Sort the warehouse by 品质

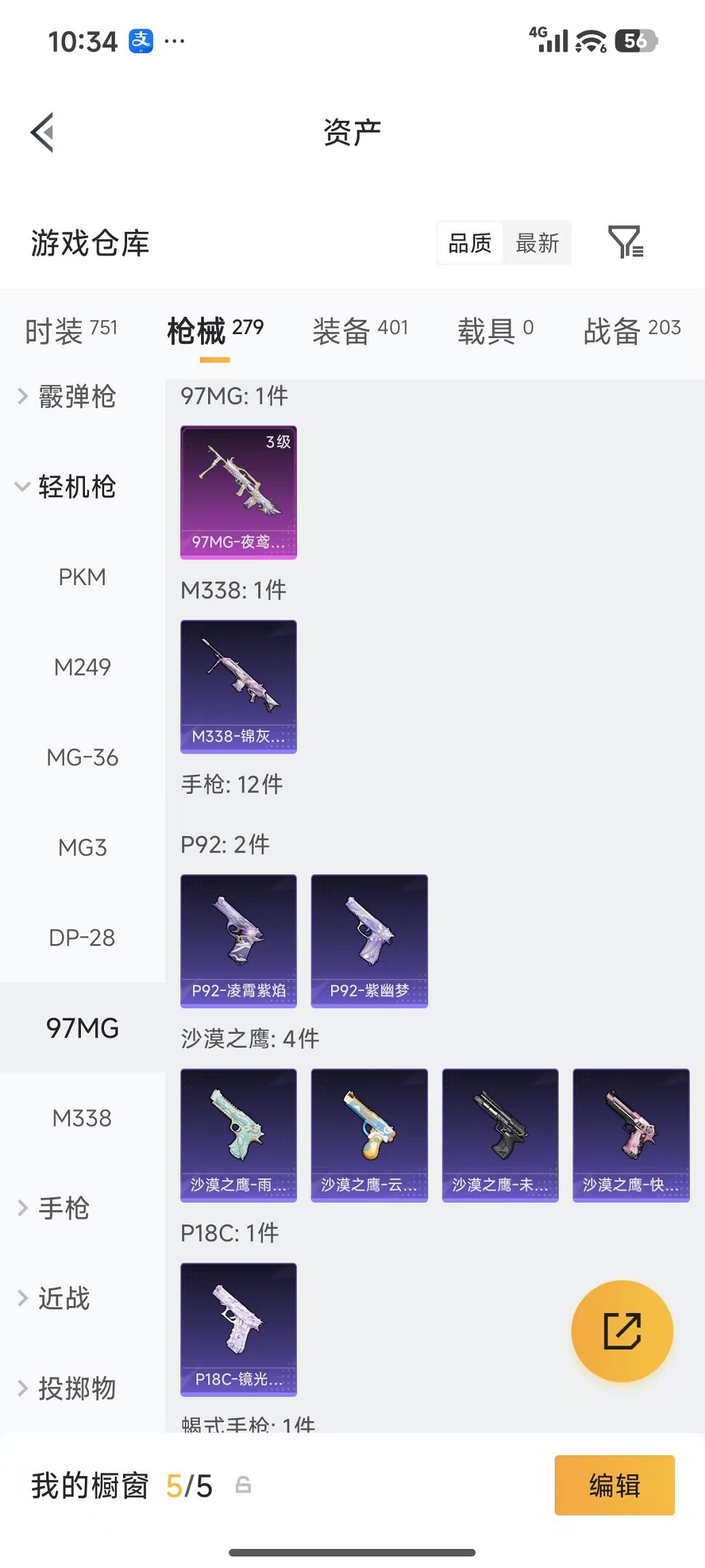pos(470,243)
